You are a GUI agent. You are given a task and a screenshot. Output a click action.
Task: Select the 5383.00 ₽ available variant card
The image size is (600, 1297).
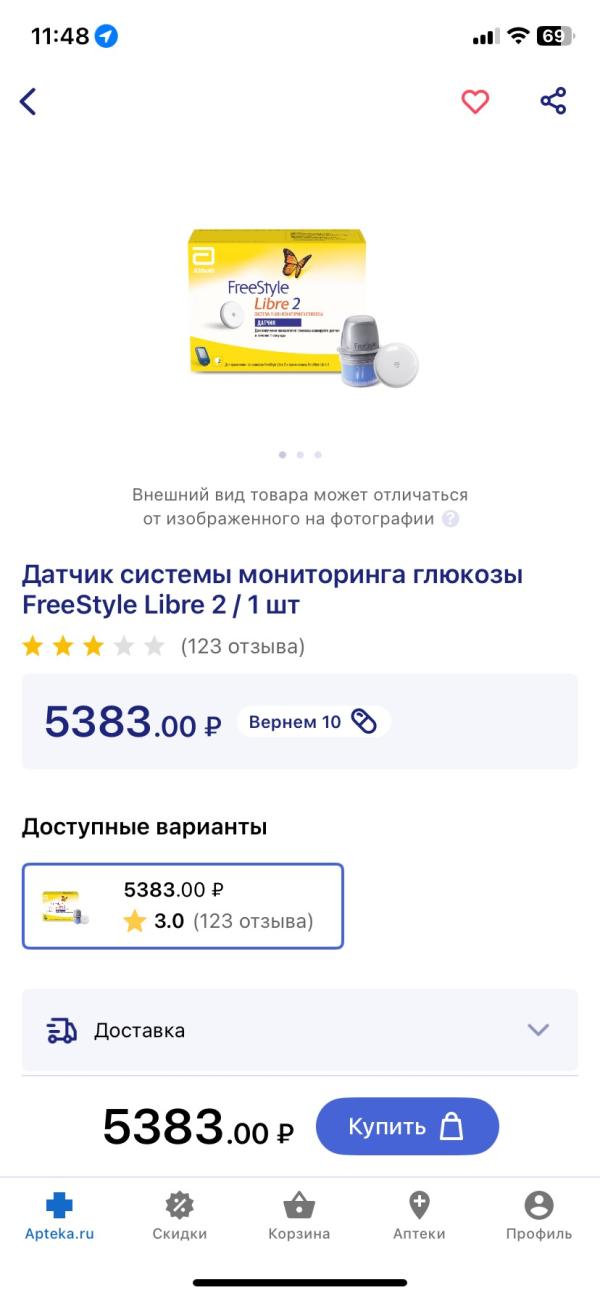coord(183,905)
